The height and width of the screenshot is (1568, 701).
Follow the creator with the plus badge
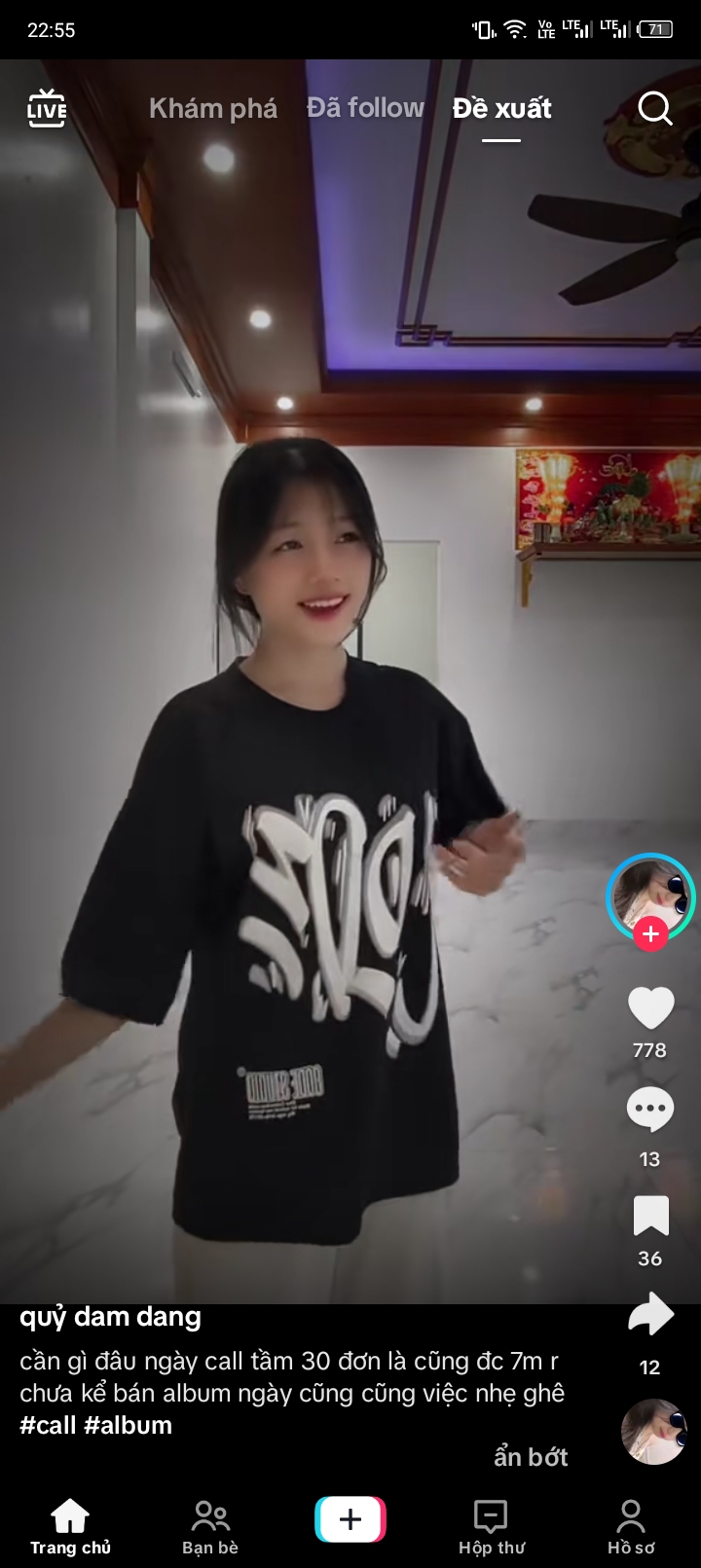click(x=650, y=934)
